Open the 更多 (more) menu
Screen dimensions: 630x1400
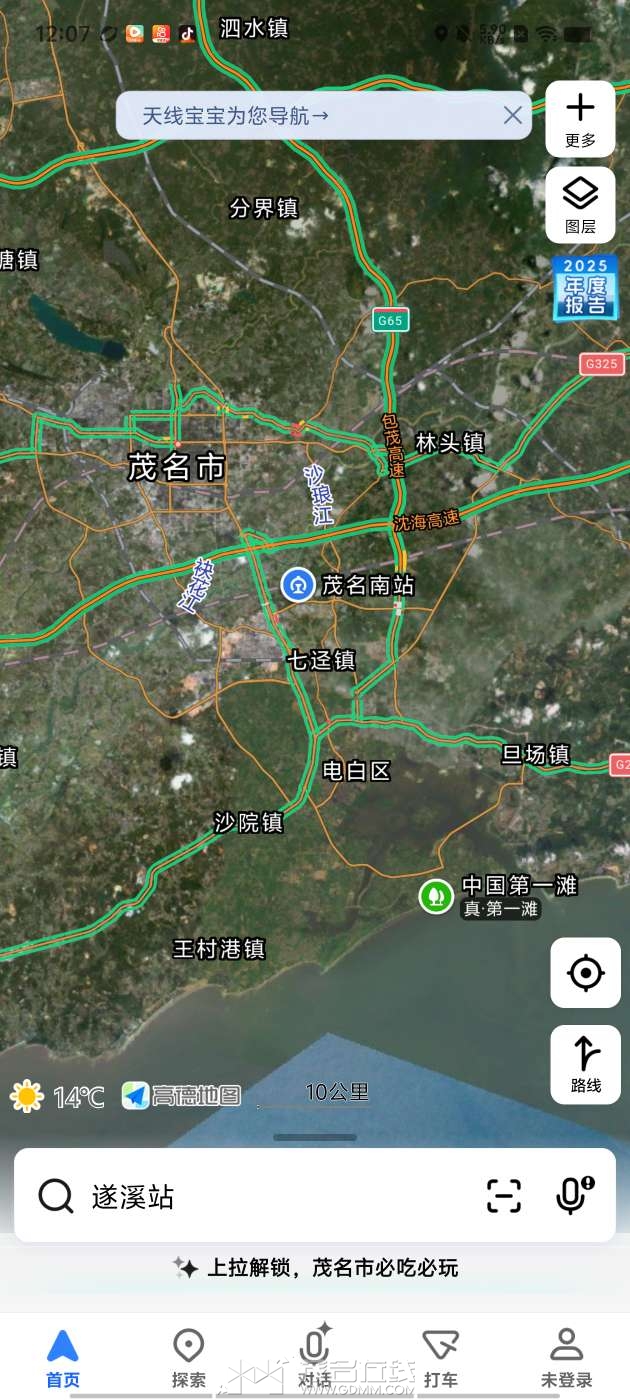[580, 119]
